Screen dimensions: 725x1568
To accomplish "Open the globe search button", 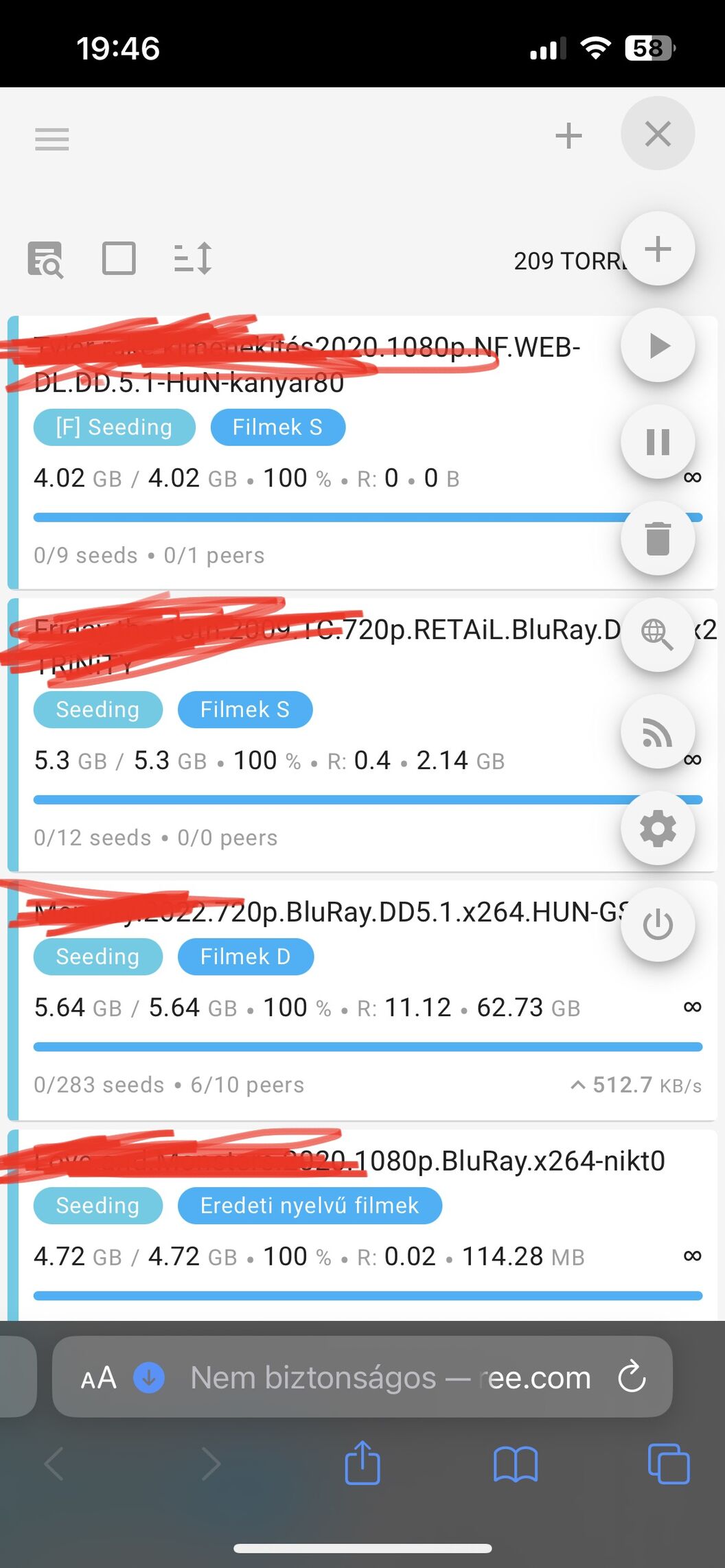I will tap(658, 635).
